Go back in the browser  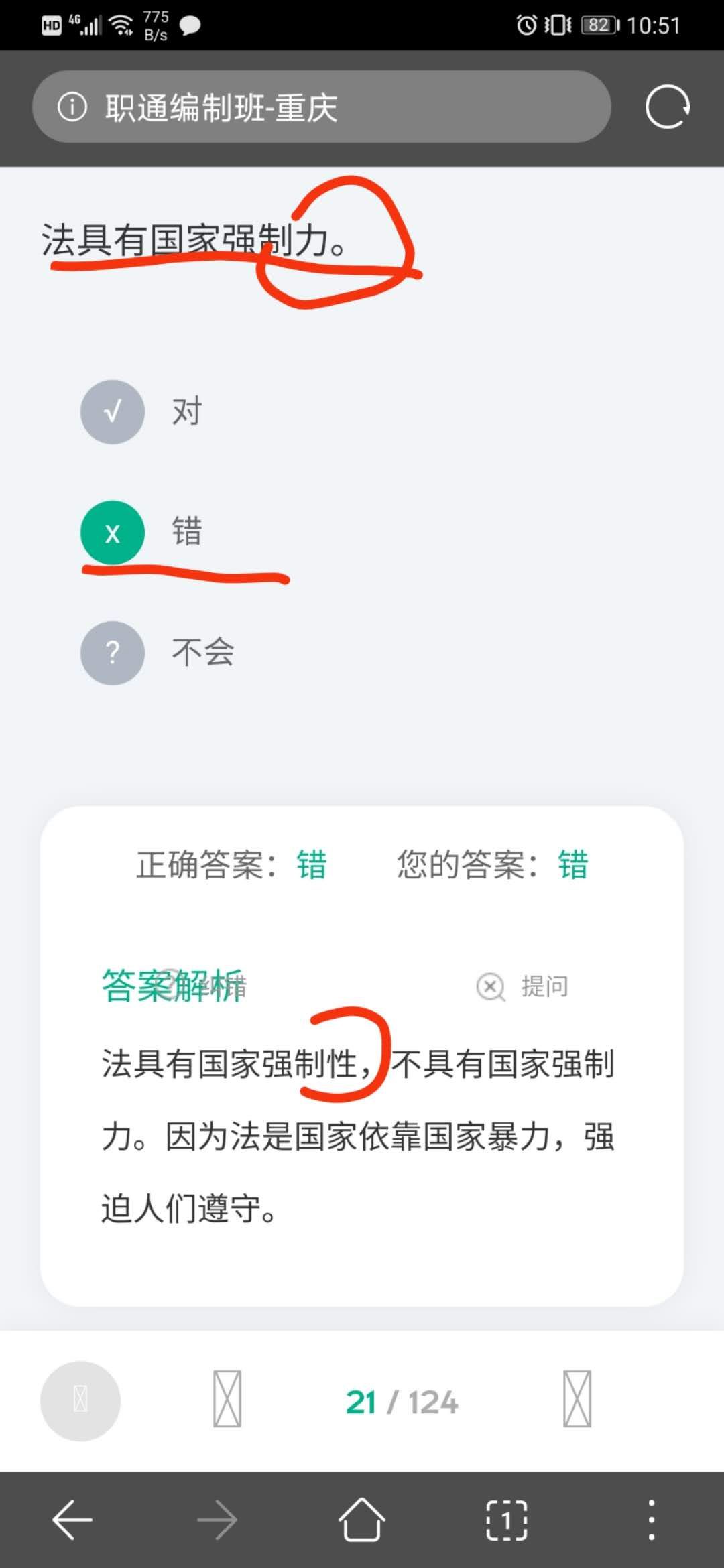pyautogui.click(x=72, y=1520)
